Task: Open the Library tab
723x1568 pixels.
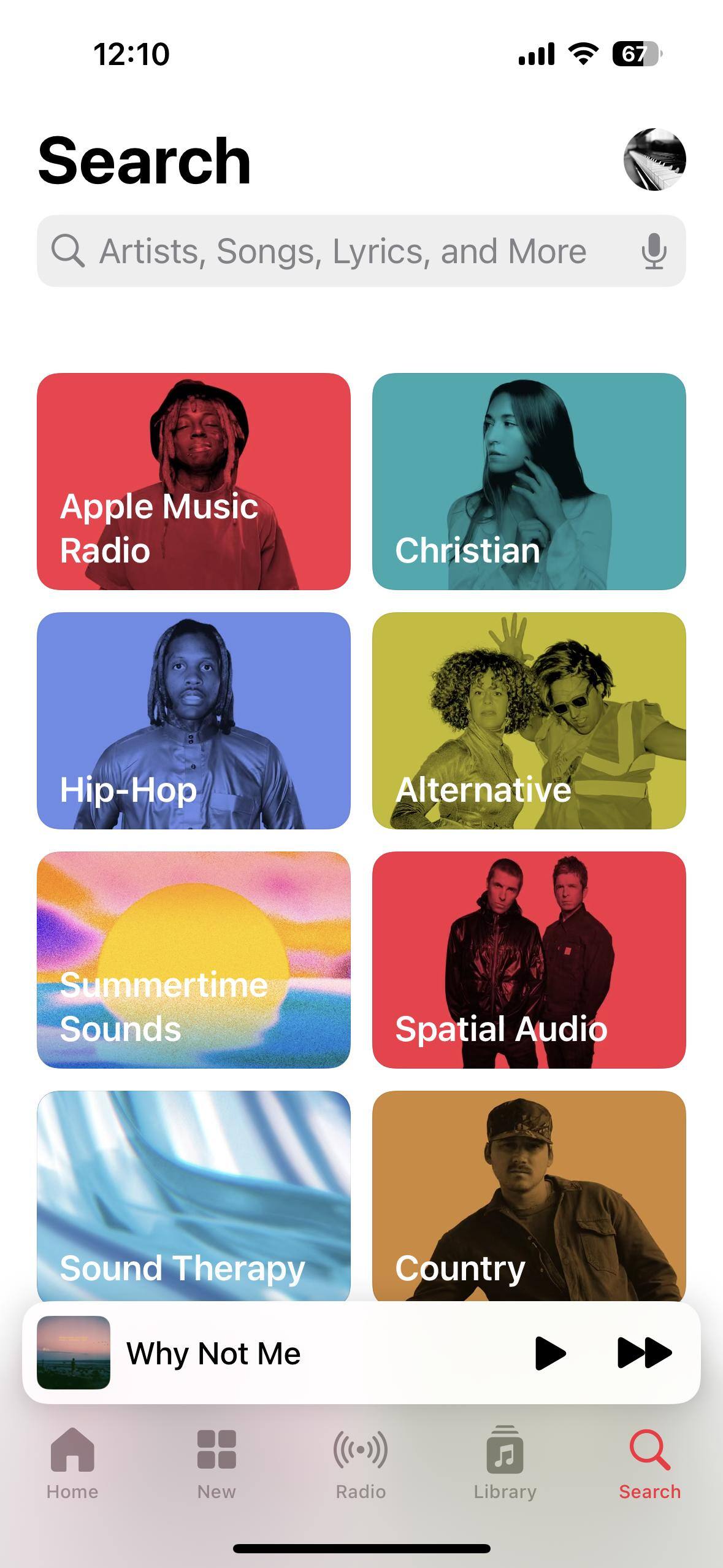Action: [x=505, y=1463]
